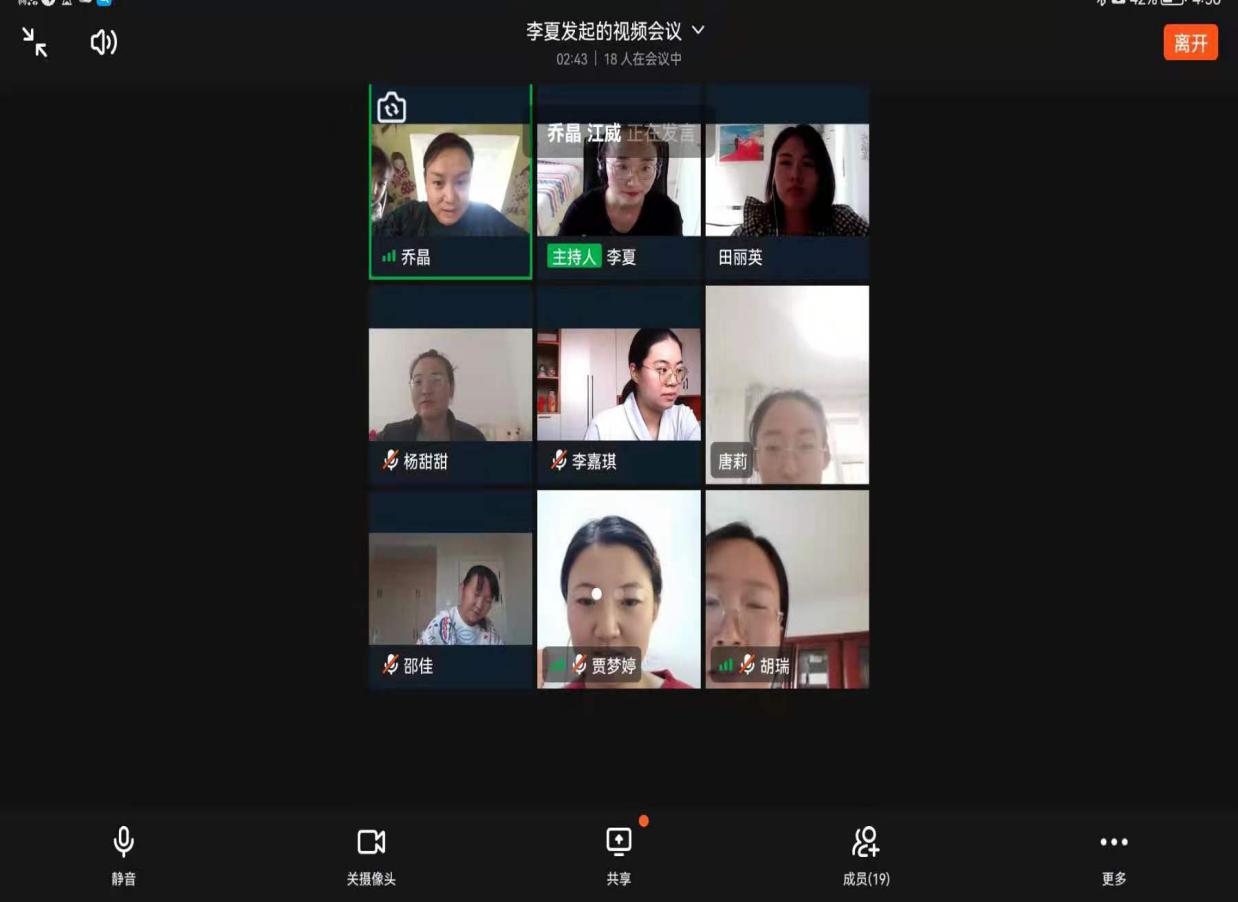1238x902 pixels.
Task: Select 贾梦婷's video tile
Action: pyautogui.click(x=618, y=589)
